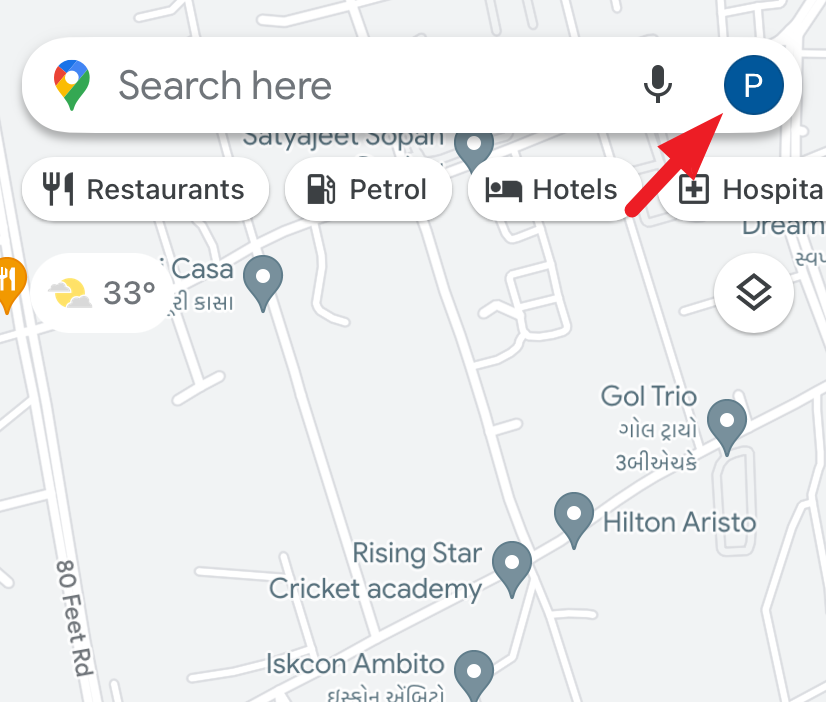Tap the Hospitals chip
826x702 pixels.
743,189
